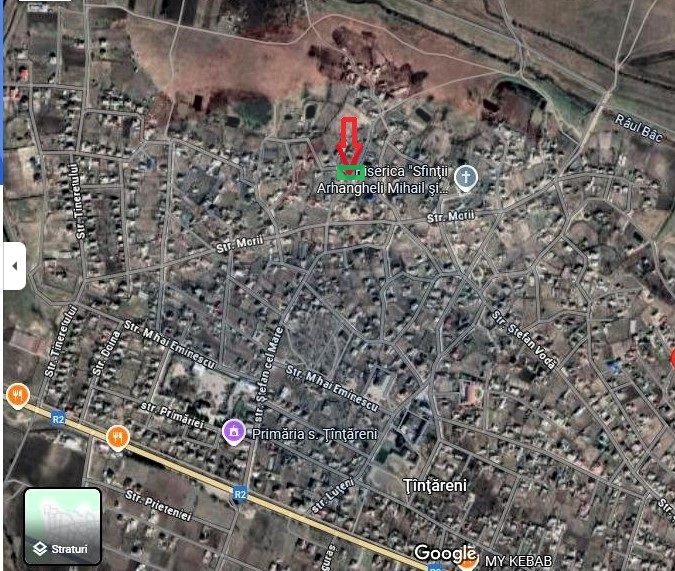Viewport: 675px width, 571px height.
Task: Tap the MY KEBAB place marker
Action: tap(469, 562)
